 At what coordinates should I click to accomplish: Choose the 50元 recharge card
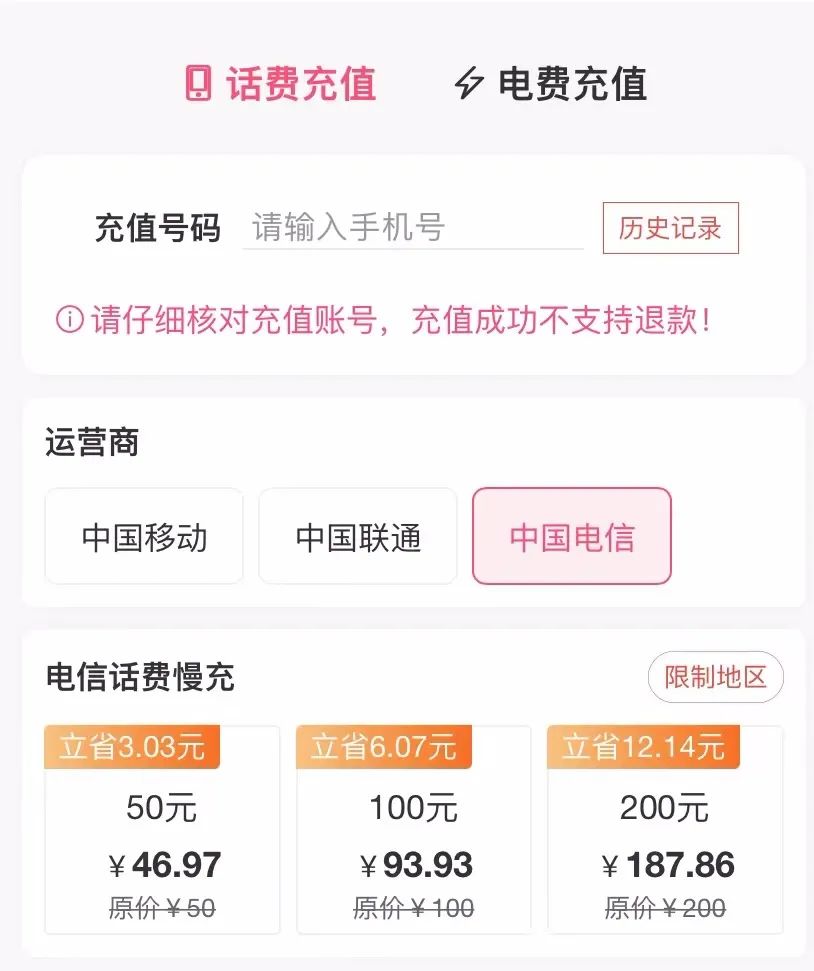point(162,830)
